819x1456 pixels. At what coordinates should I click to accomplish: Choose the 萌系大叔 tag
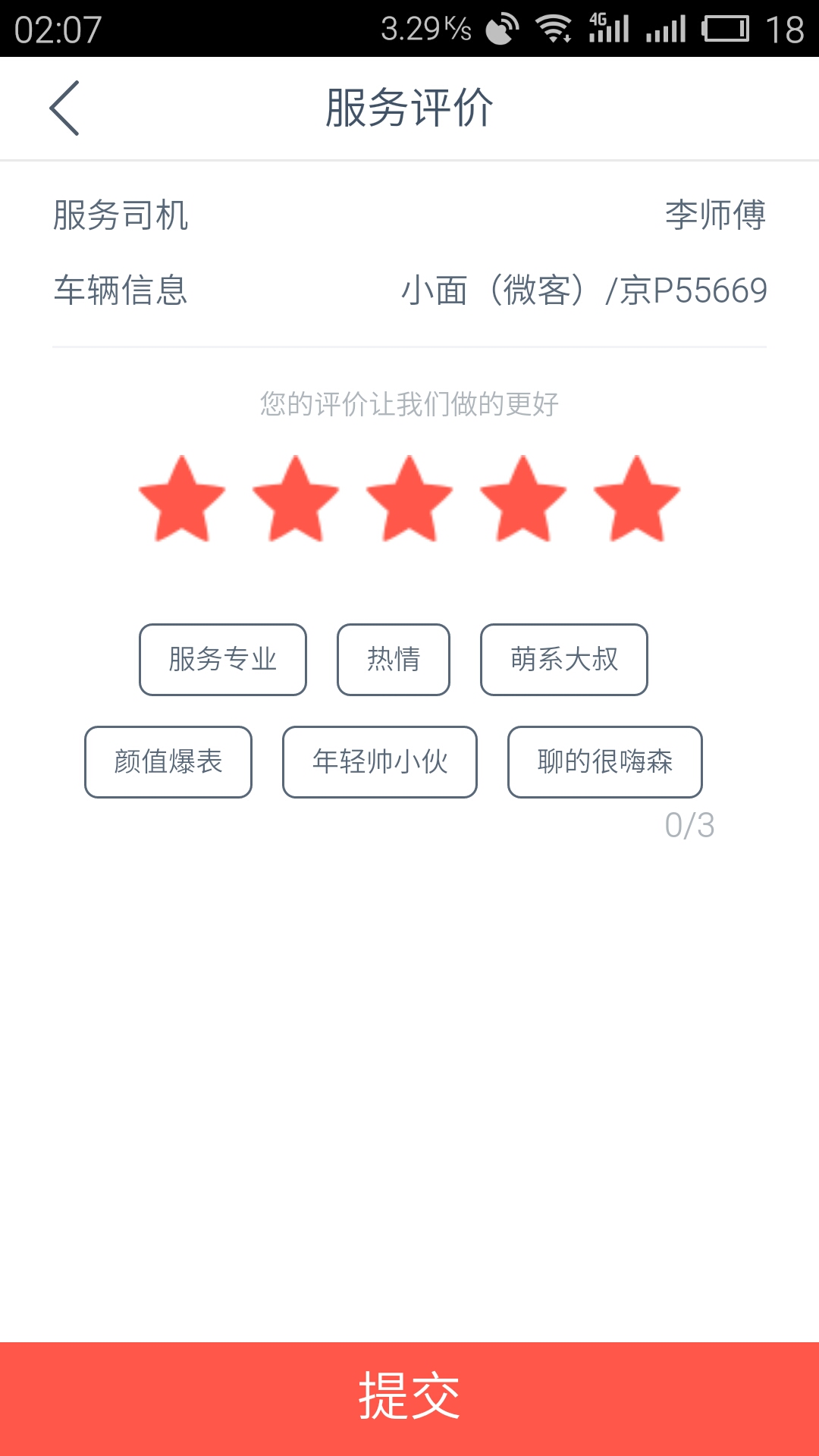564,660
